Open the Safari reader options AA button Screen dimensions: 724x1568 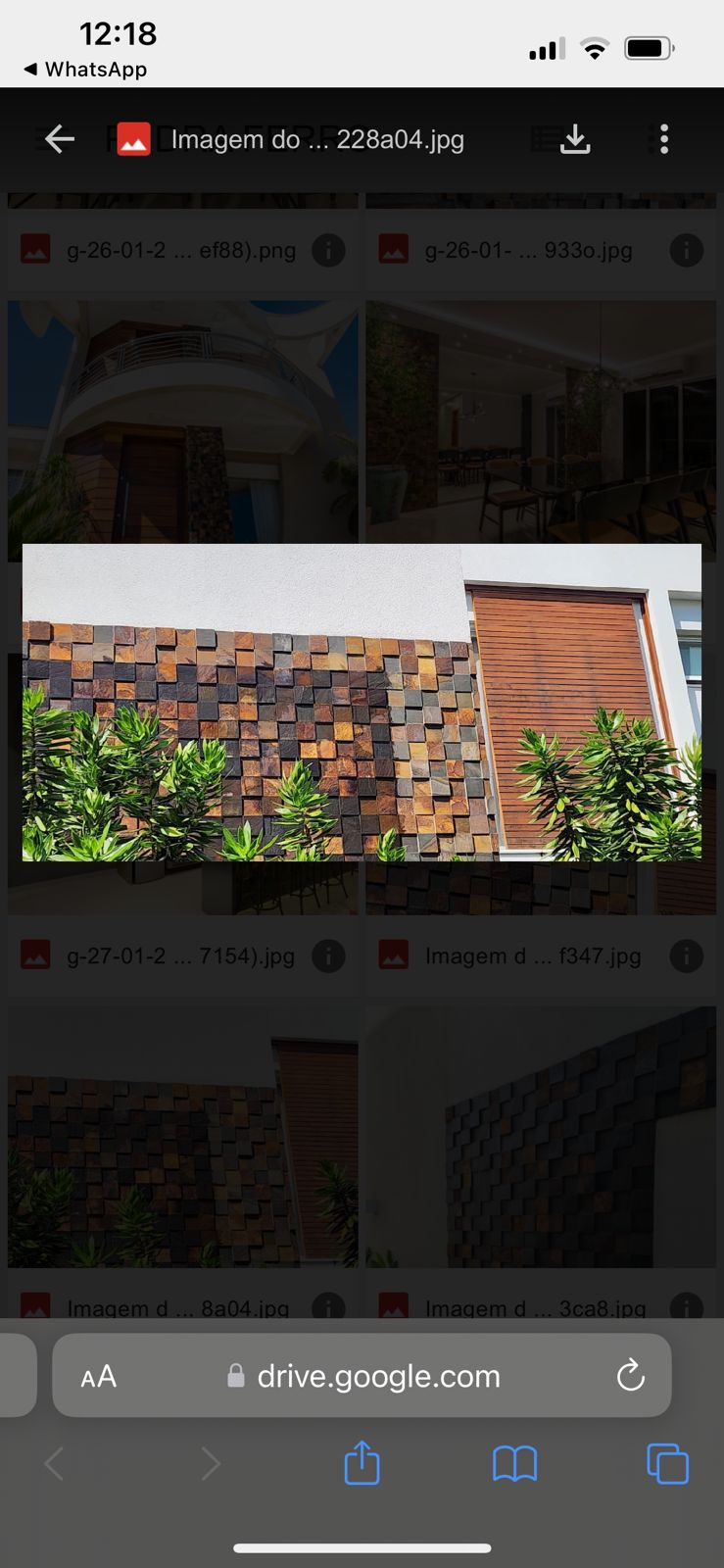tap(99, 1377)
